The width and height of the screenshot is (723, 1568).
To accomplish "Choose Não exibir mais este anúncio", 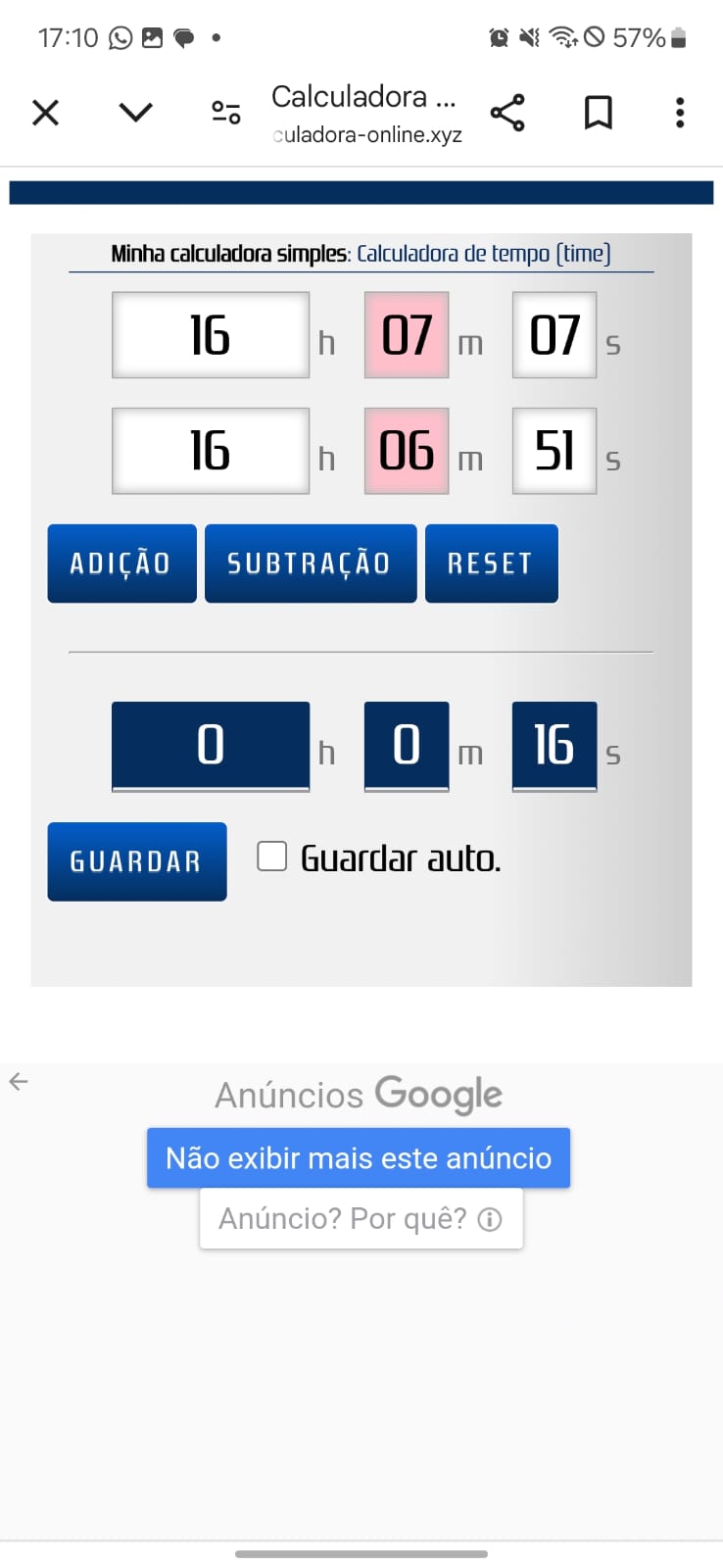I will pos(359,1158).
